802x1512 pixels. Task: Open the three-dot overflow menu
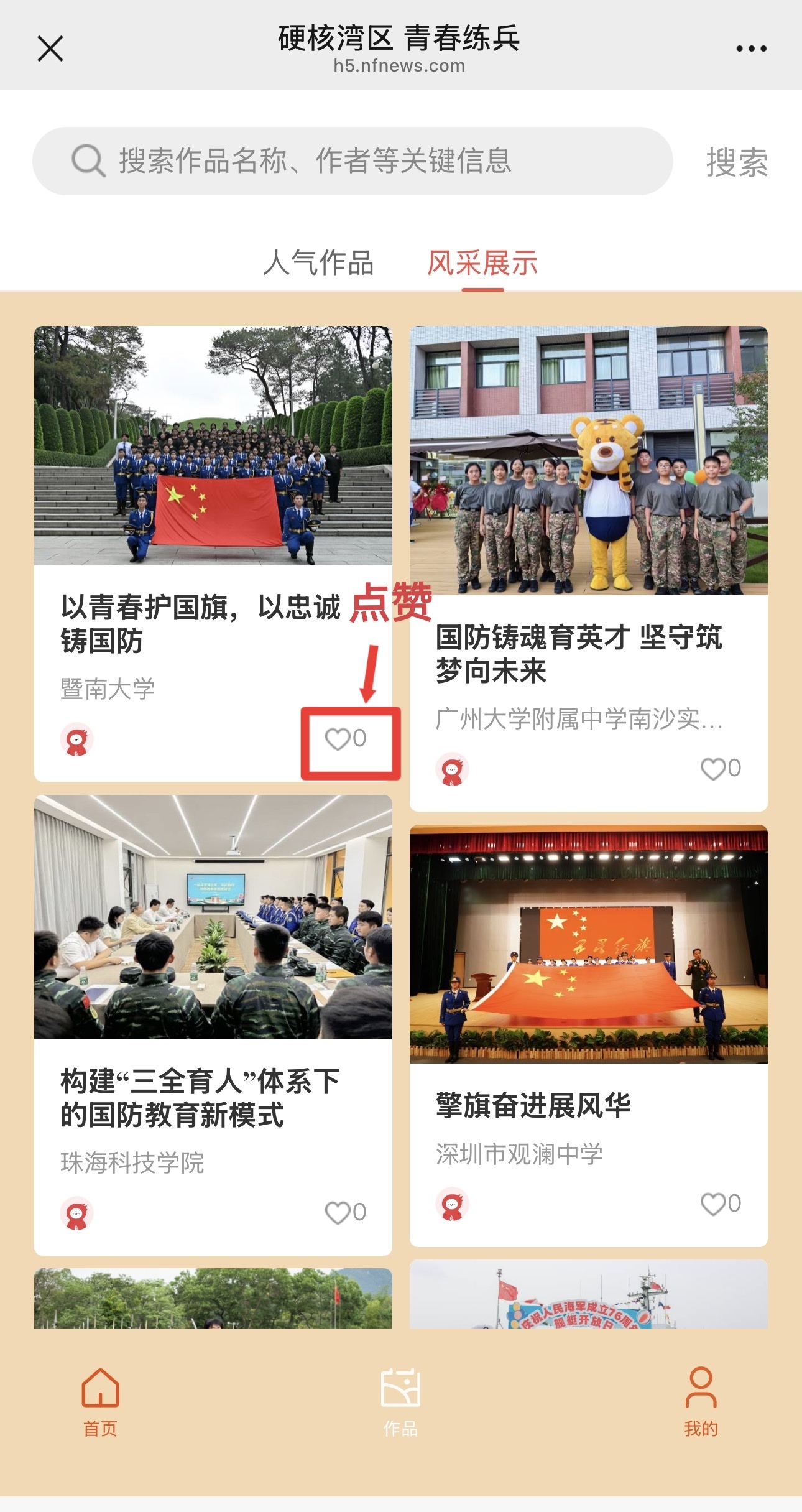(x=751, y=49)
